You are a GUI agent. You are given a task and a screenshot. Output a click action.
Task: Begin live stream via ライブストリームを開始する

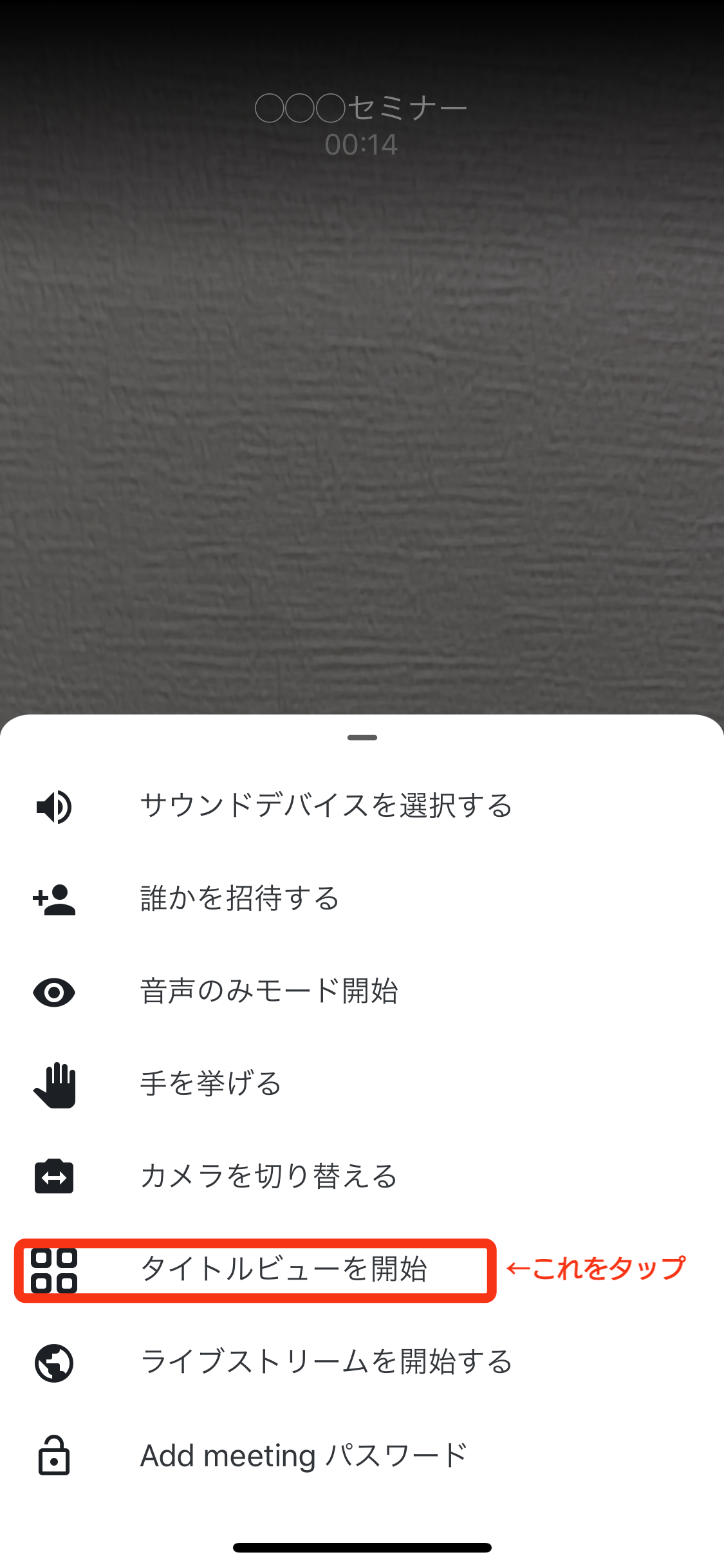[326, 1362]
